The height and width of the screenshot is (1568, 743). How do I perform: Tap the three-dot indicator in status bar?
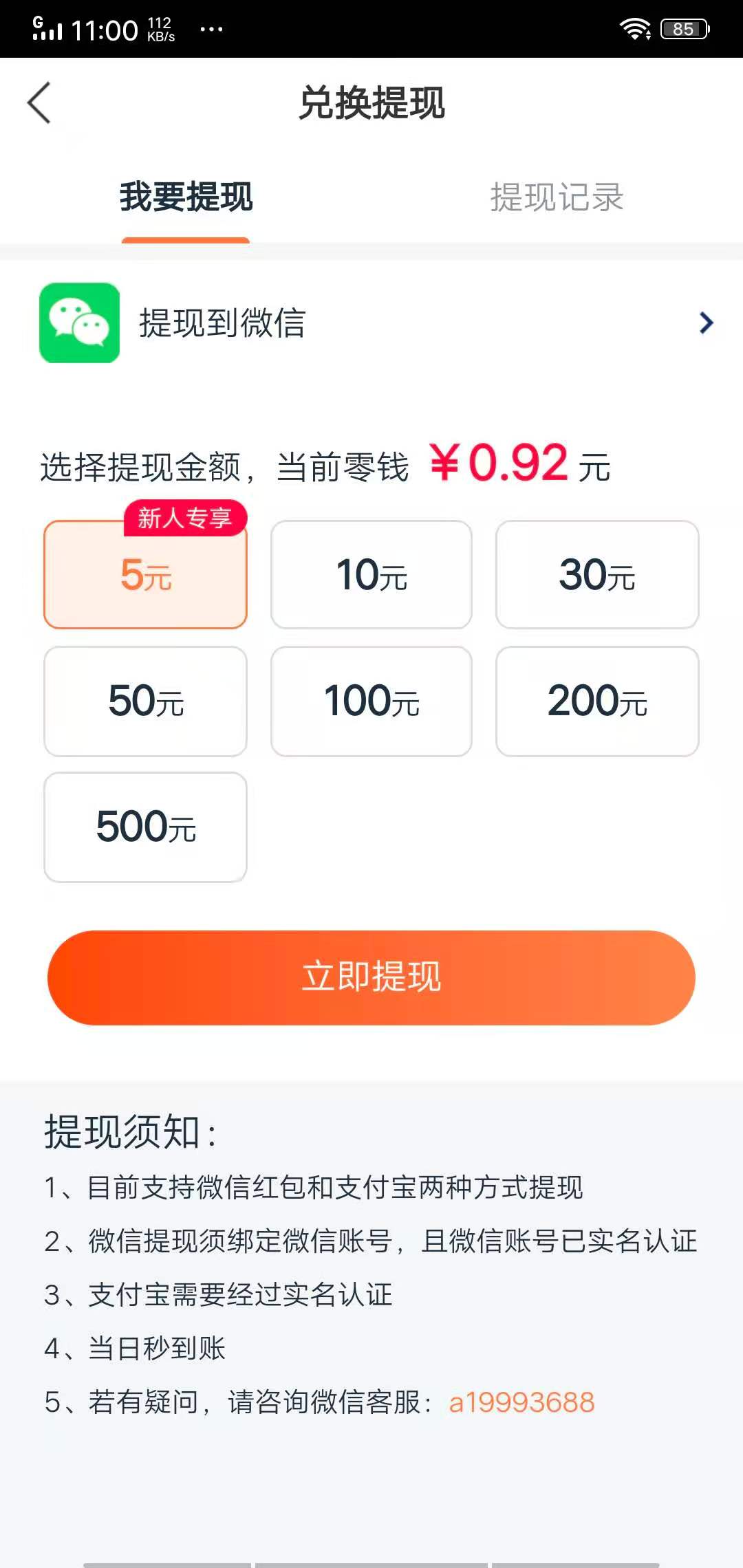[x=211, y=29]
